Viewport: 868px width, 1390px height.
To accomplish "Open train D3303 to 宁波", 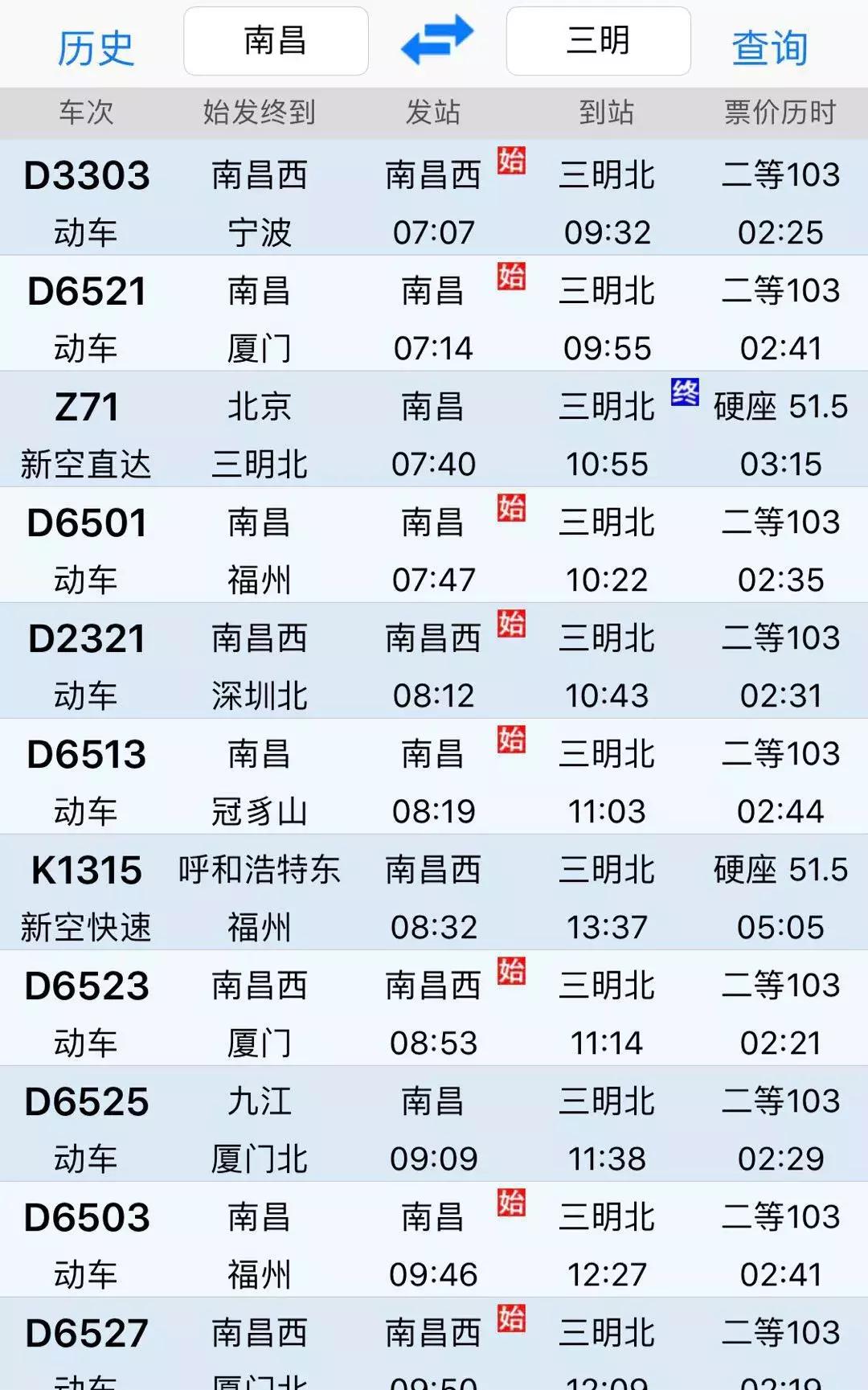I will 434,198.
